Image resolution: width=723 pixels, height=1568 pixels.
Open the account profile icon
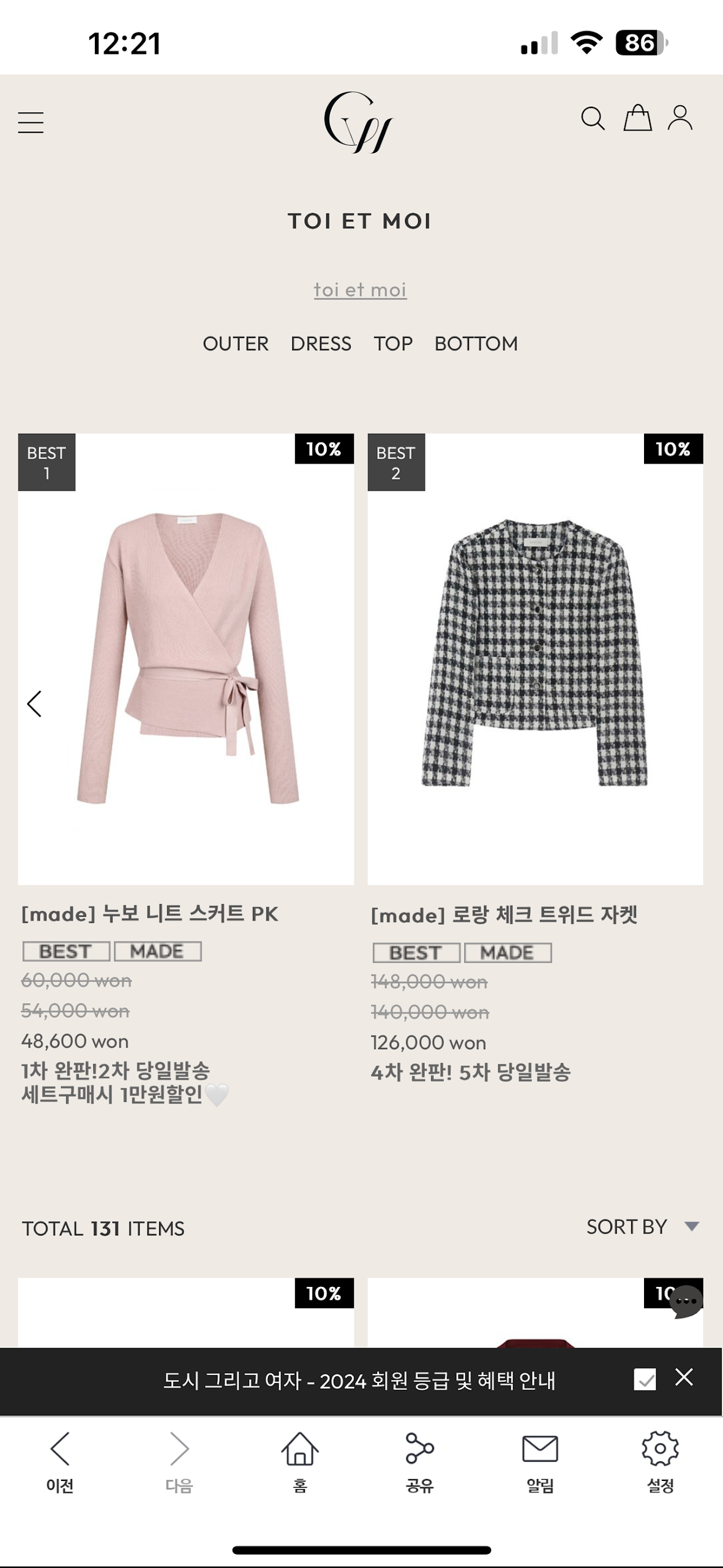pyautogui.click(x=680, y=118)
